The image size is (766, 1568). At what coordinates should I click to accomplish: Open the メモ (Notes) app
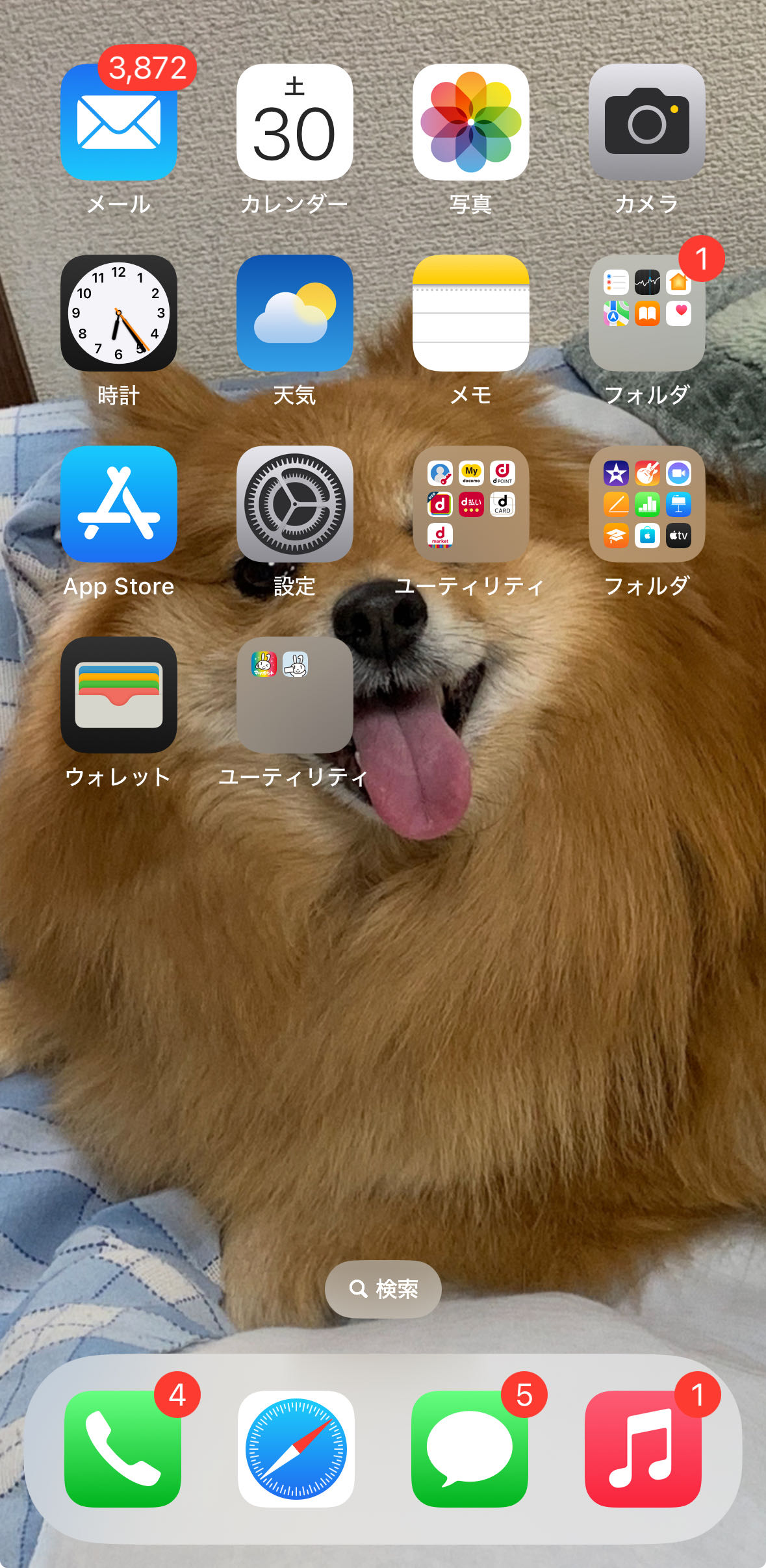(471, 313)
